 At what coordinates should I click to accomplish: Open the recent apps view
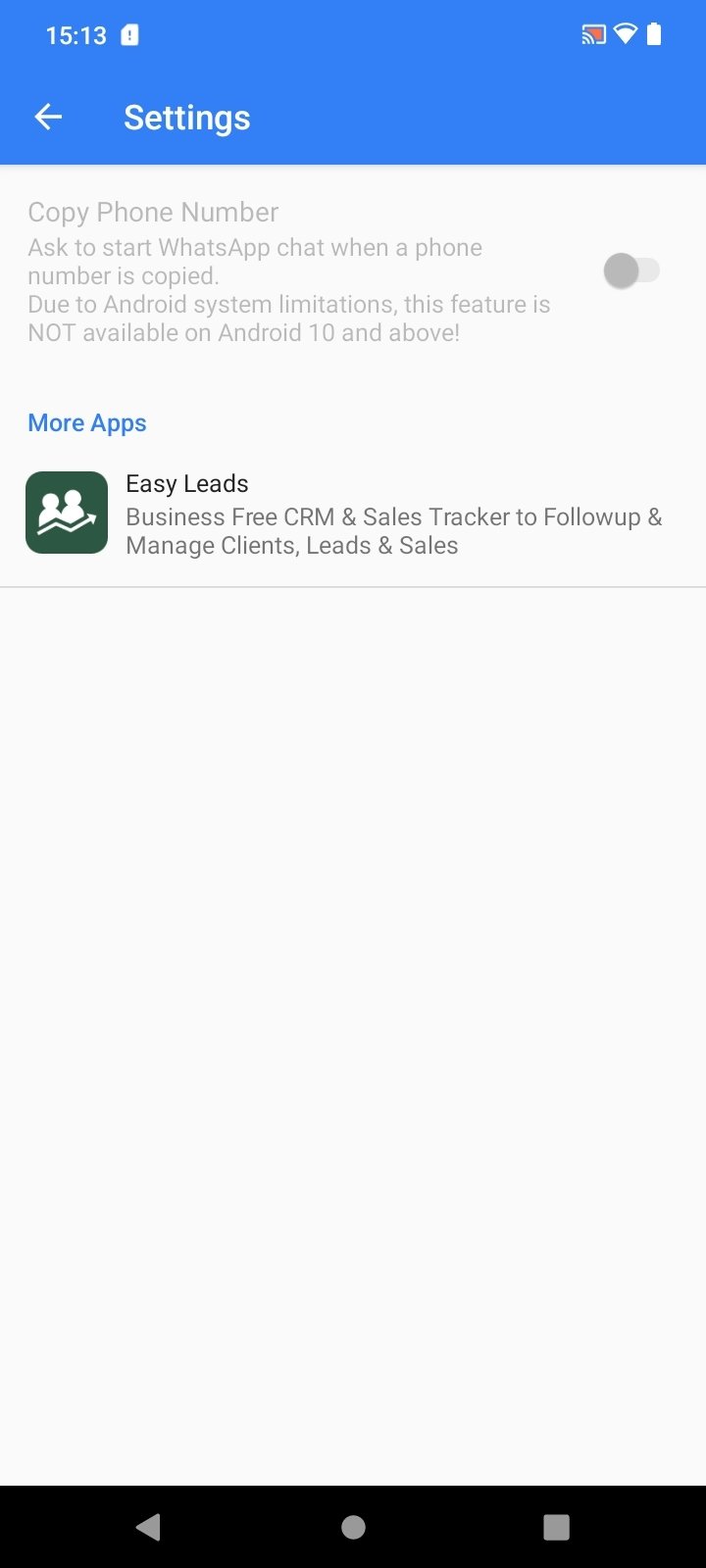point(556,1527)
